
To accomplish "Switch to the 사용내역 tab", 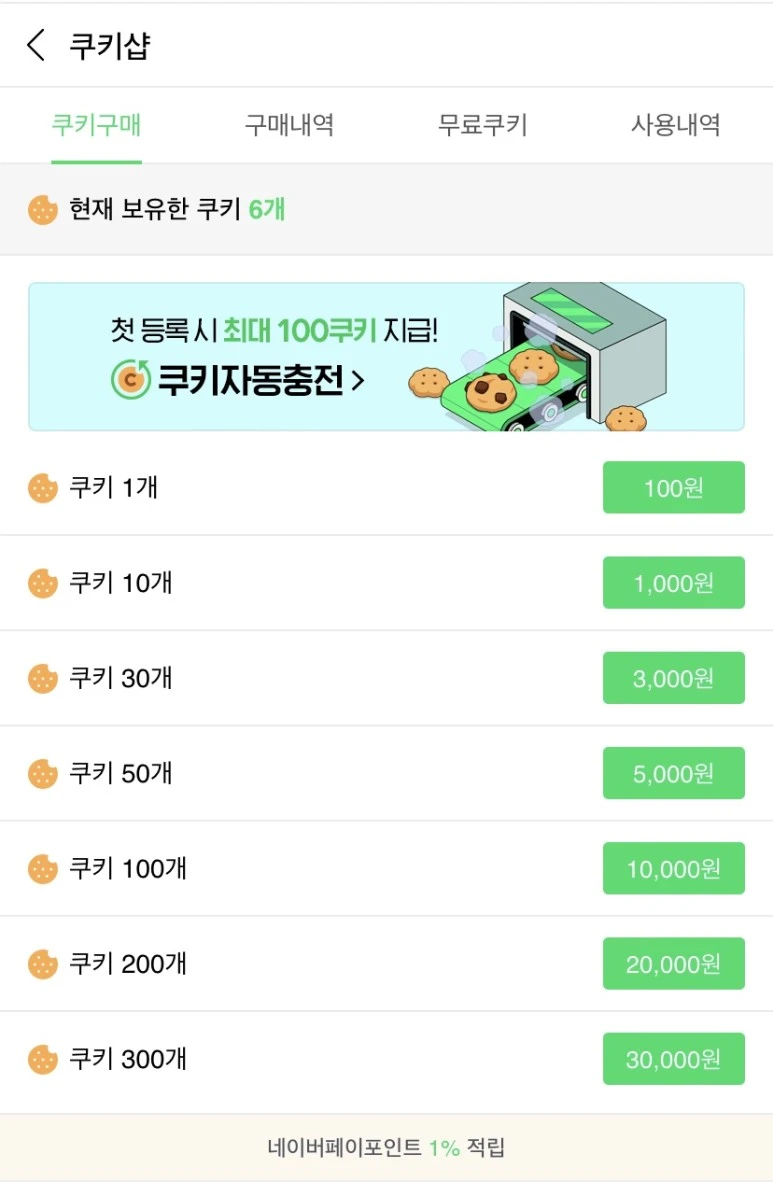I will [x=676, y=125].
